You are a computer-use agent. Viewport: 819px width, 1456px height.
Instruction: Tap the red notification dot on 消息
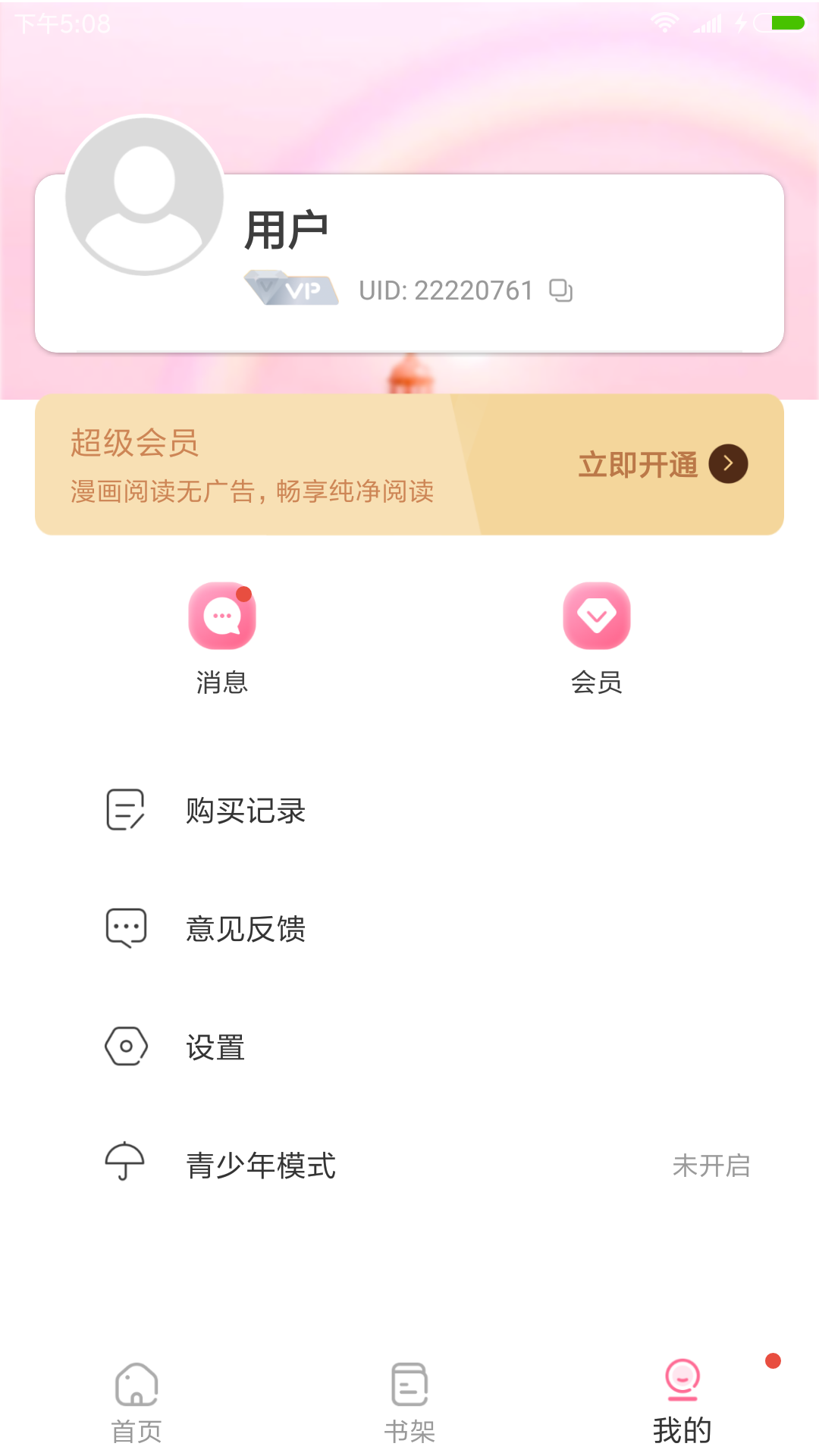point(244,596)
